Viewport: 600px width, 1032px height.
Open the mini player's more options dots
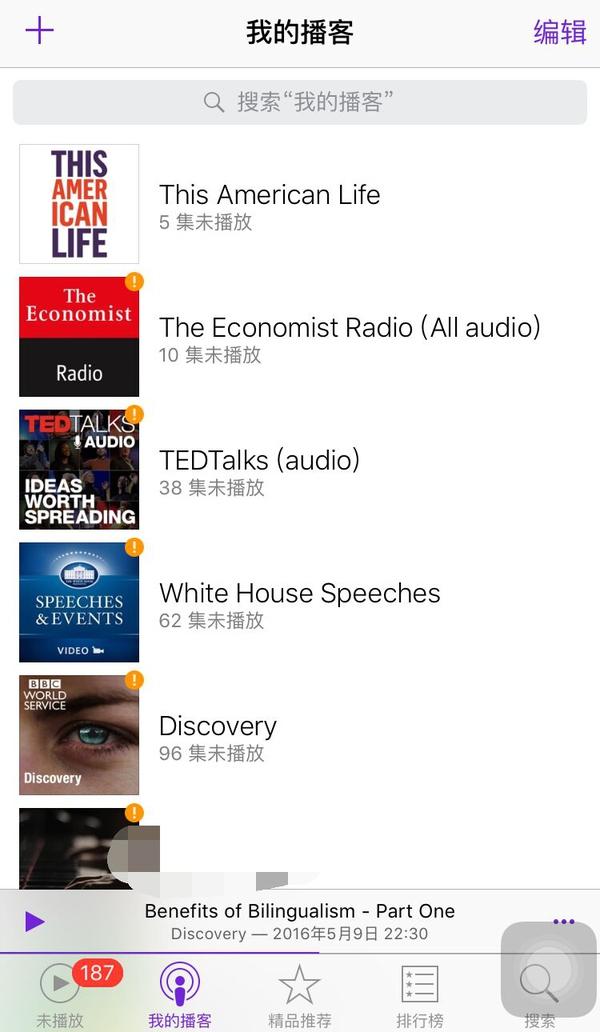pyautogui.click(x=563, y=922)
